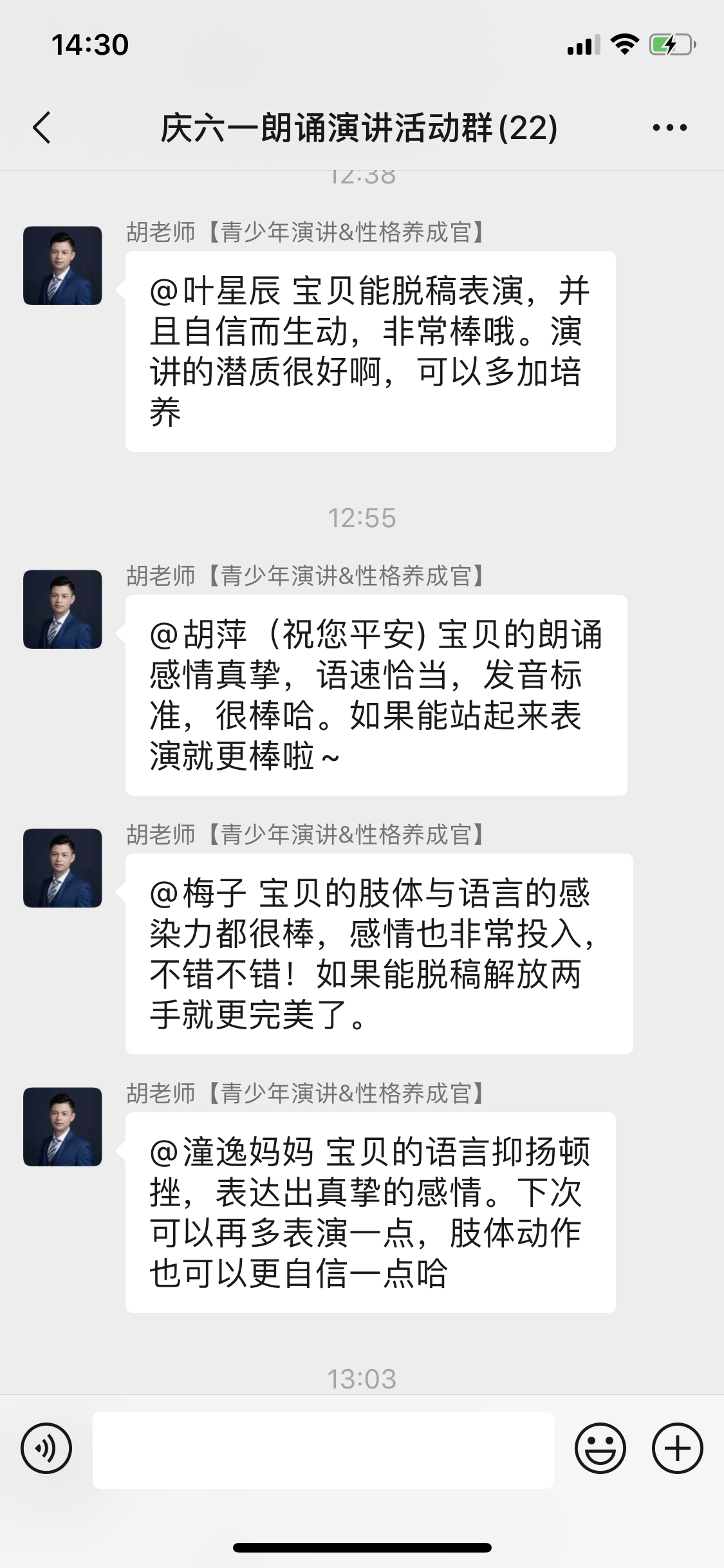Viewport: 724px width, 1568px height.
Task: Tap the message text field
Action: [x=323, y=1450]
